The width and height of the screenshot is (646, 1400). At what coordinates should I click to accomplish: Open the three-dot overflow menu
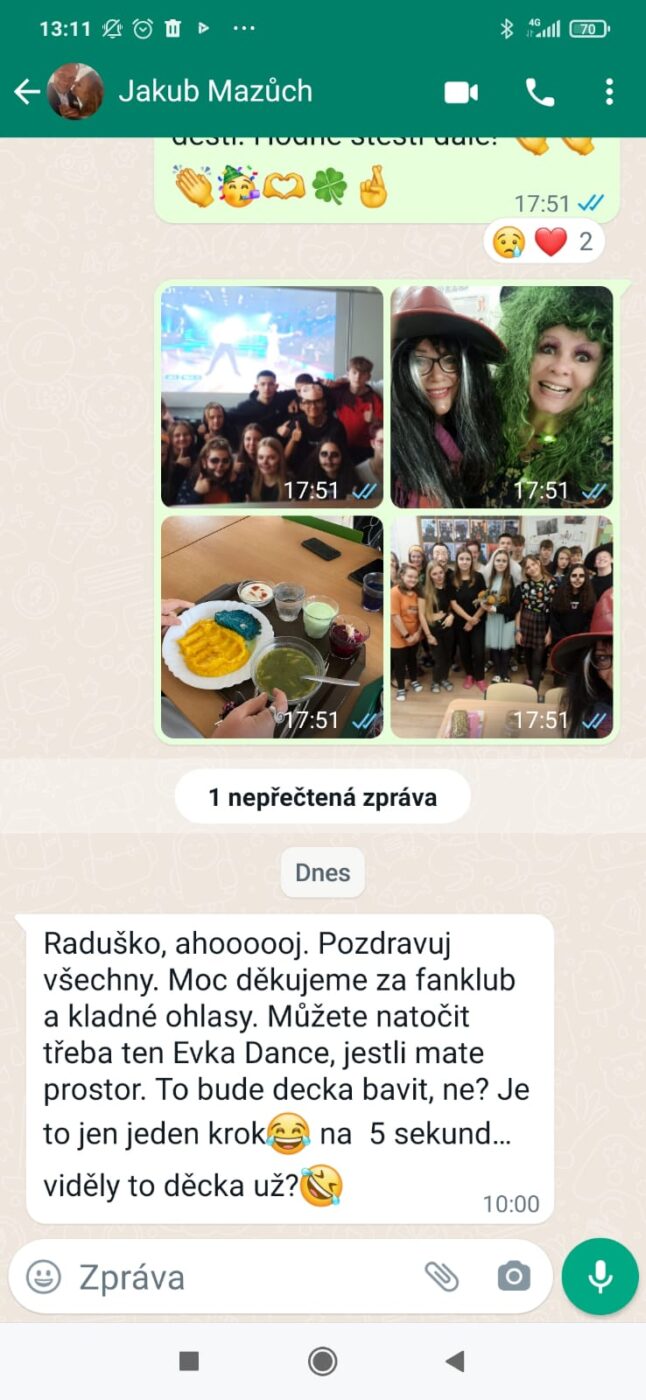point(609,92)
